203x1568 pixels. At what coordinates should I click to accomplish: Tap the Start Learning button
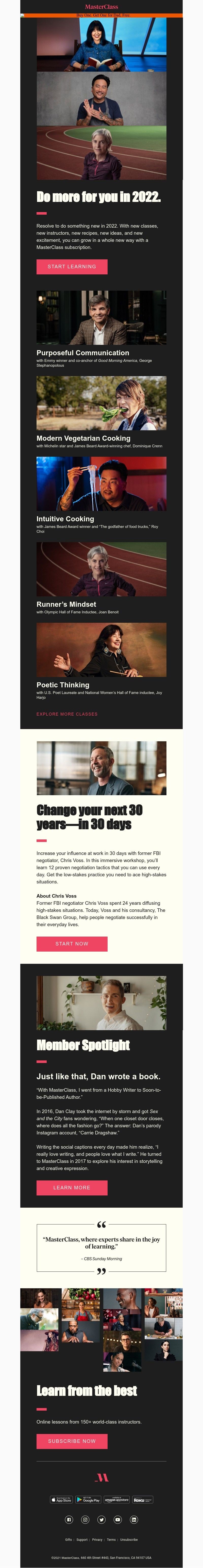point(72,267)
